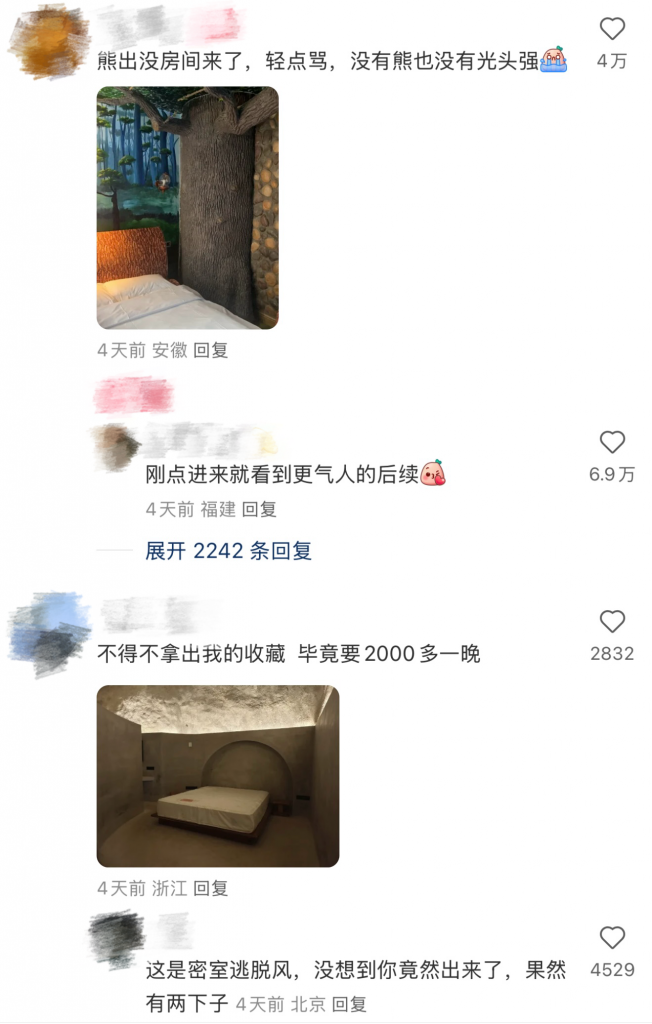Open the avatar of the 密室逃脱风 replier
This screenshot has width=652, height=1024.
117,939
